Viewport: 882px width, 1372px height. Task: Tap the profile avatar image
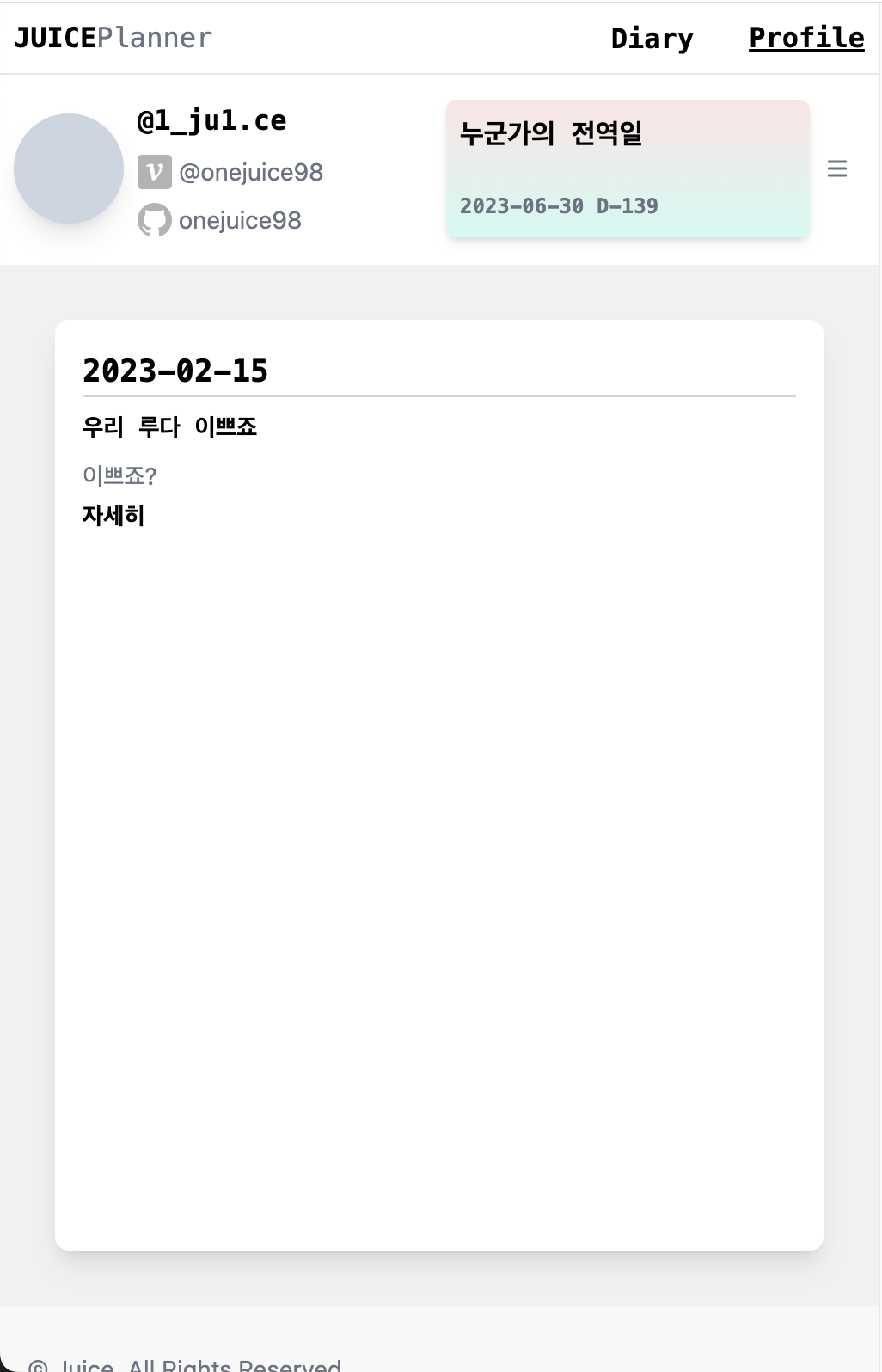click(x=69, y=168)
